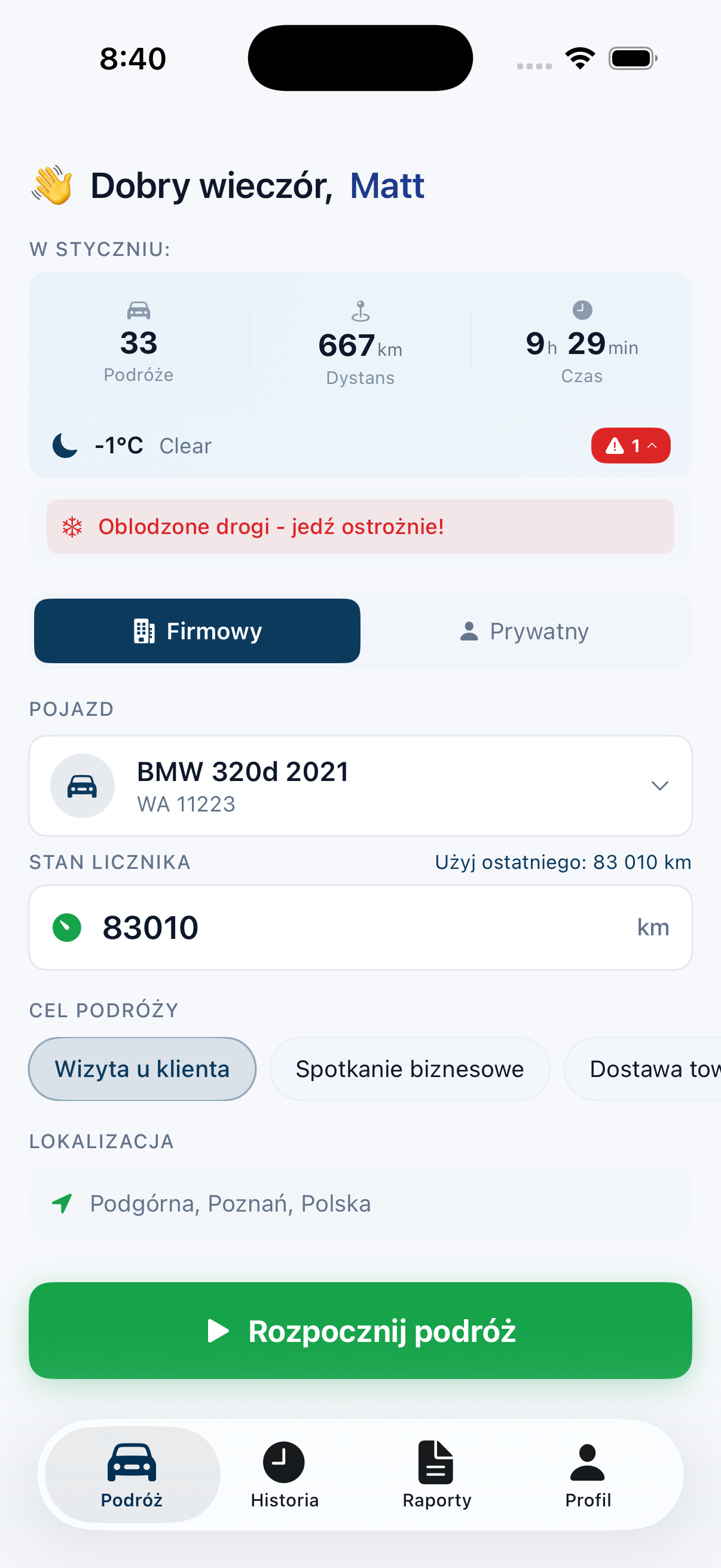Tap the odometer value field showing 83010

point(304,927)
